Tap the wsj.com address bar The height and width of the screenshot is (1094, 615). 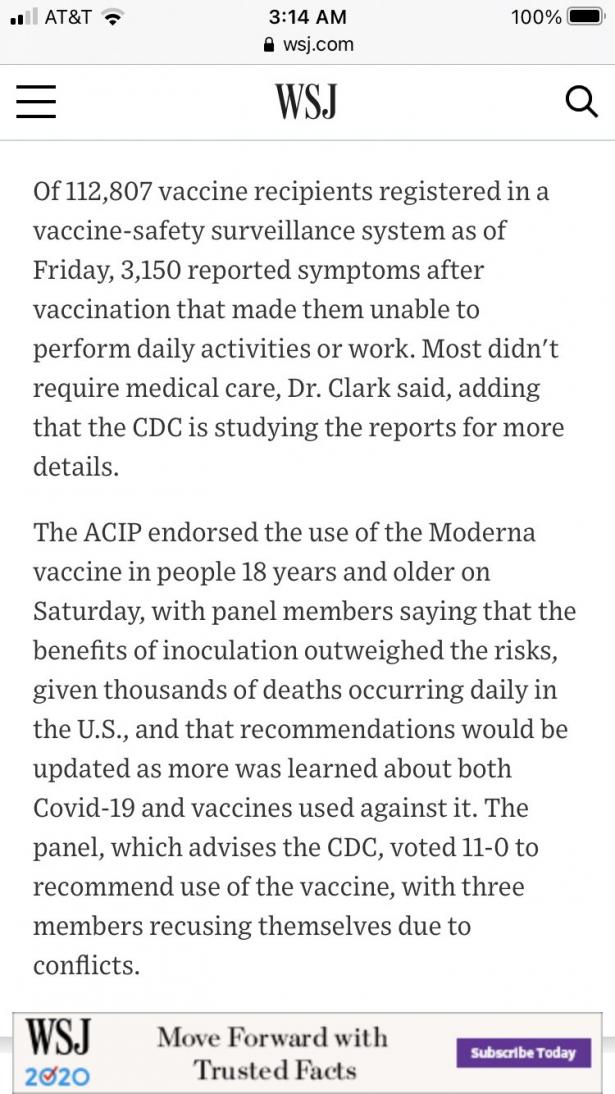pyautogui.click(x=308, y=44)
